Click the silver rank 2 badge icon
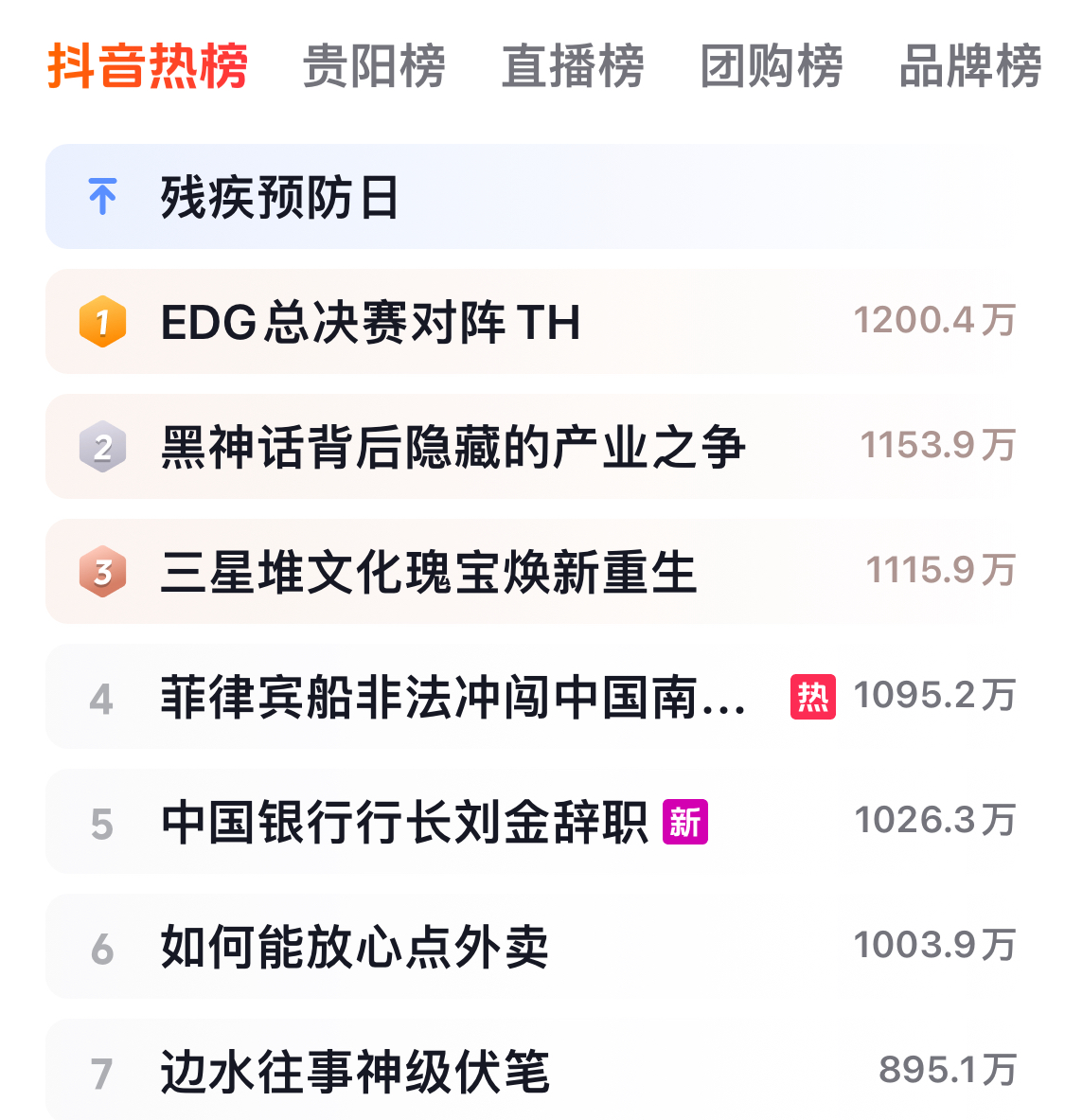 tap(101, 447)
